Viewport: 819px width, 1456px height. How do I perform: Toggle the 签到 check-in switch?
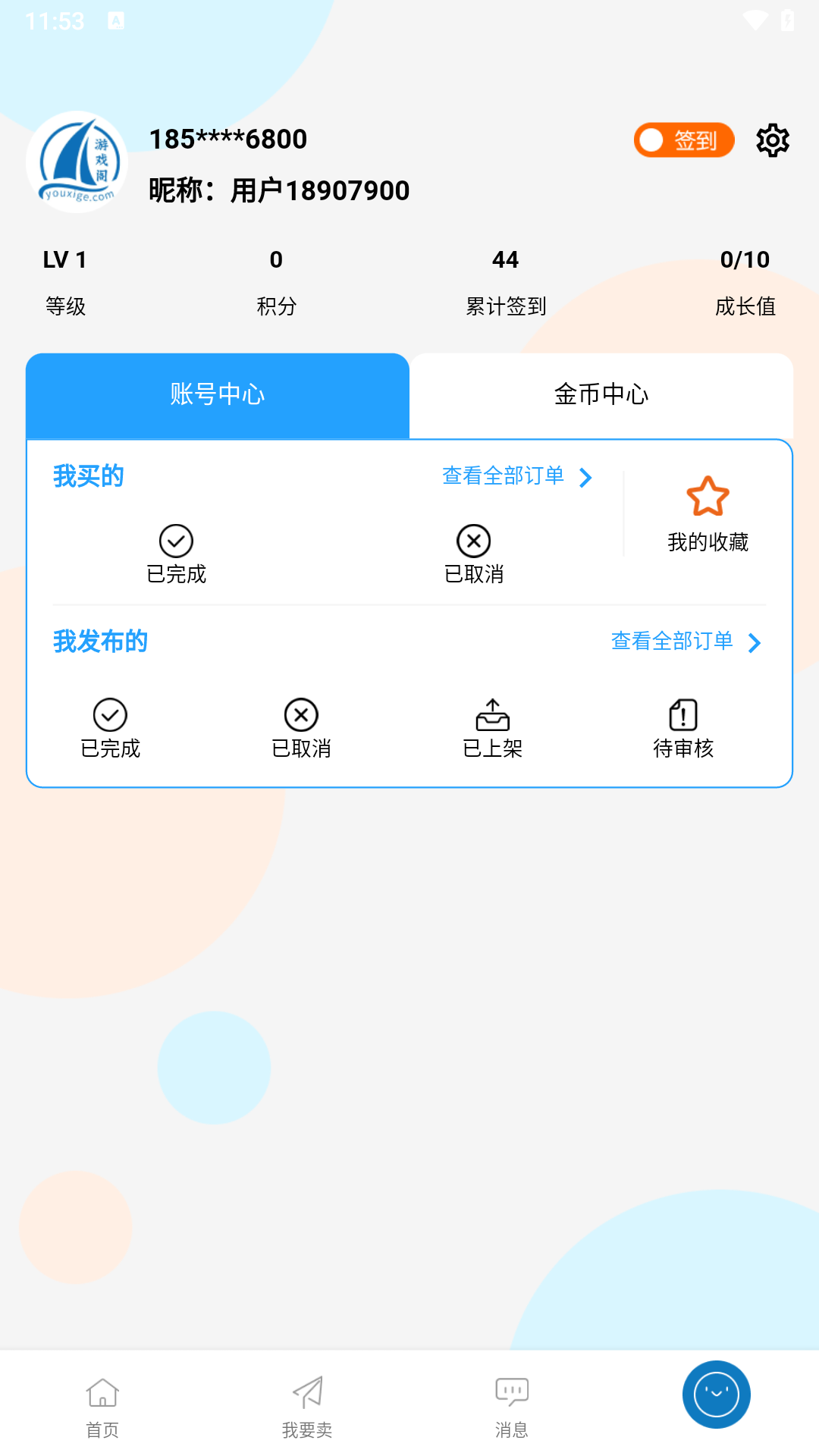[683, 140]
